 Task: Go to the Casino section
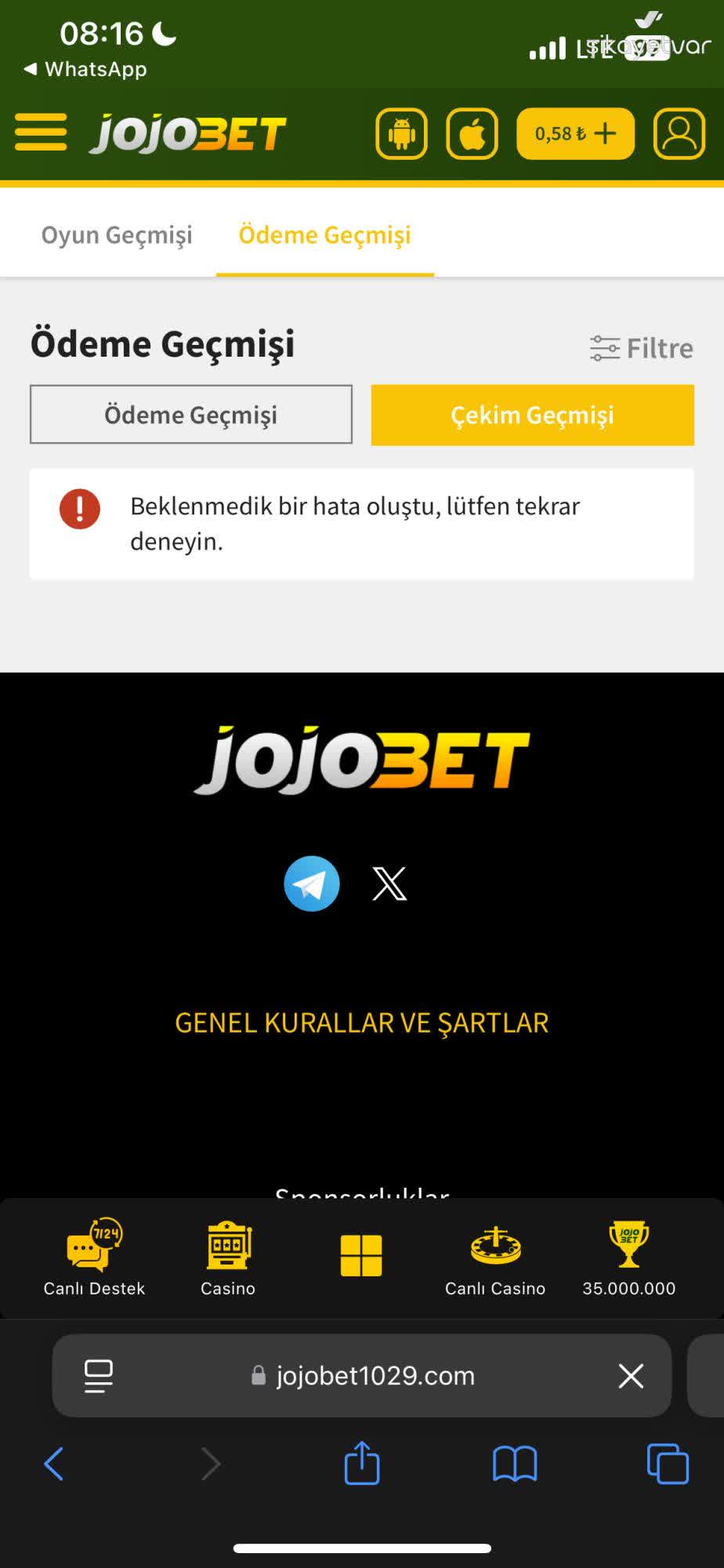[x=228, y=1257]
